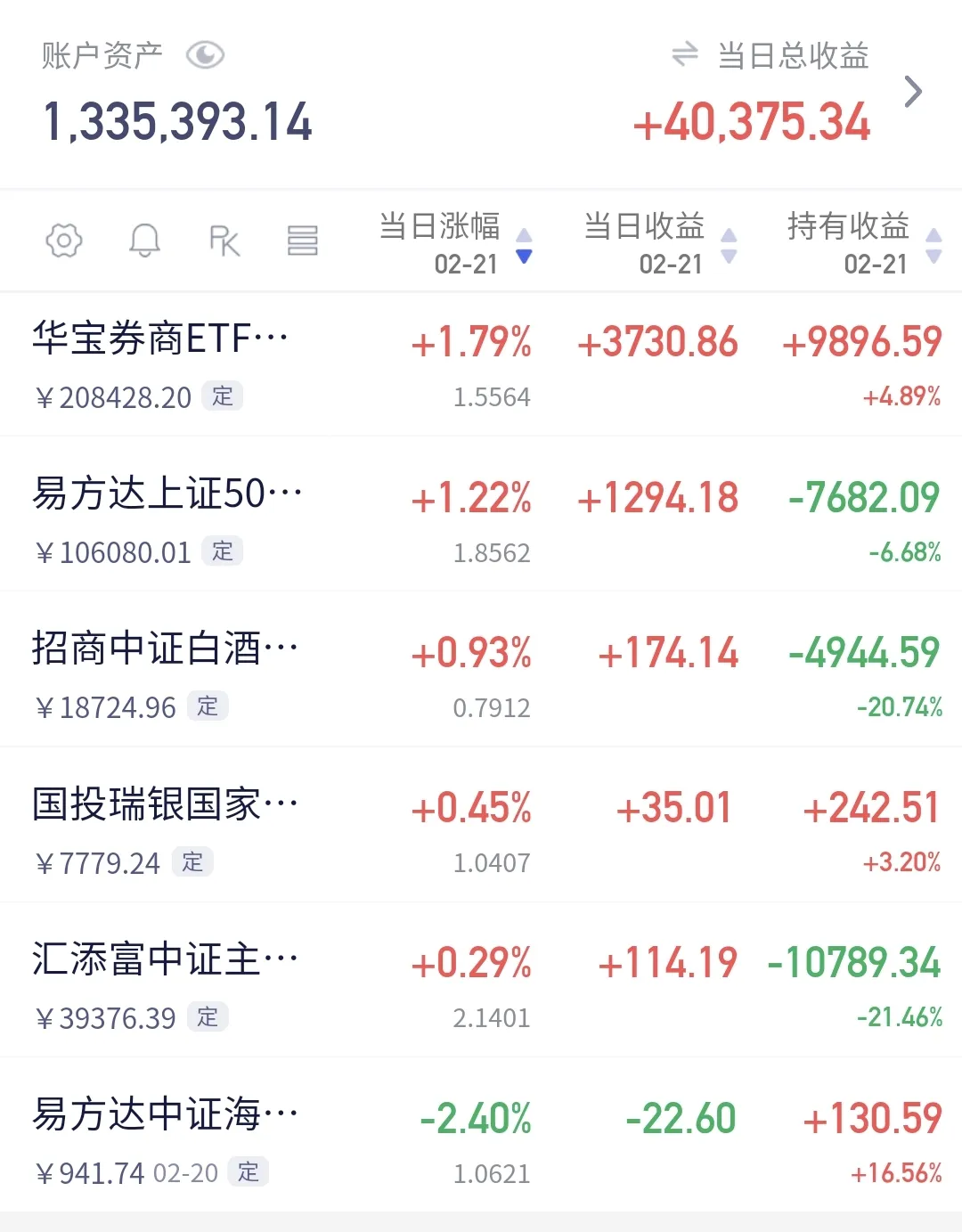Image resolution: width=962 pixels, height=1232 pixels.
Task: Click the blue descending sort triangle under 当日涨幅
Action: [x=525, y=255]
